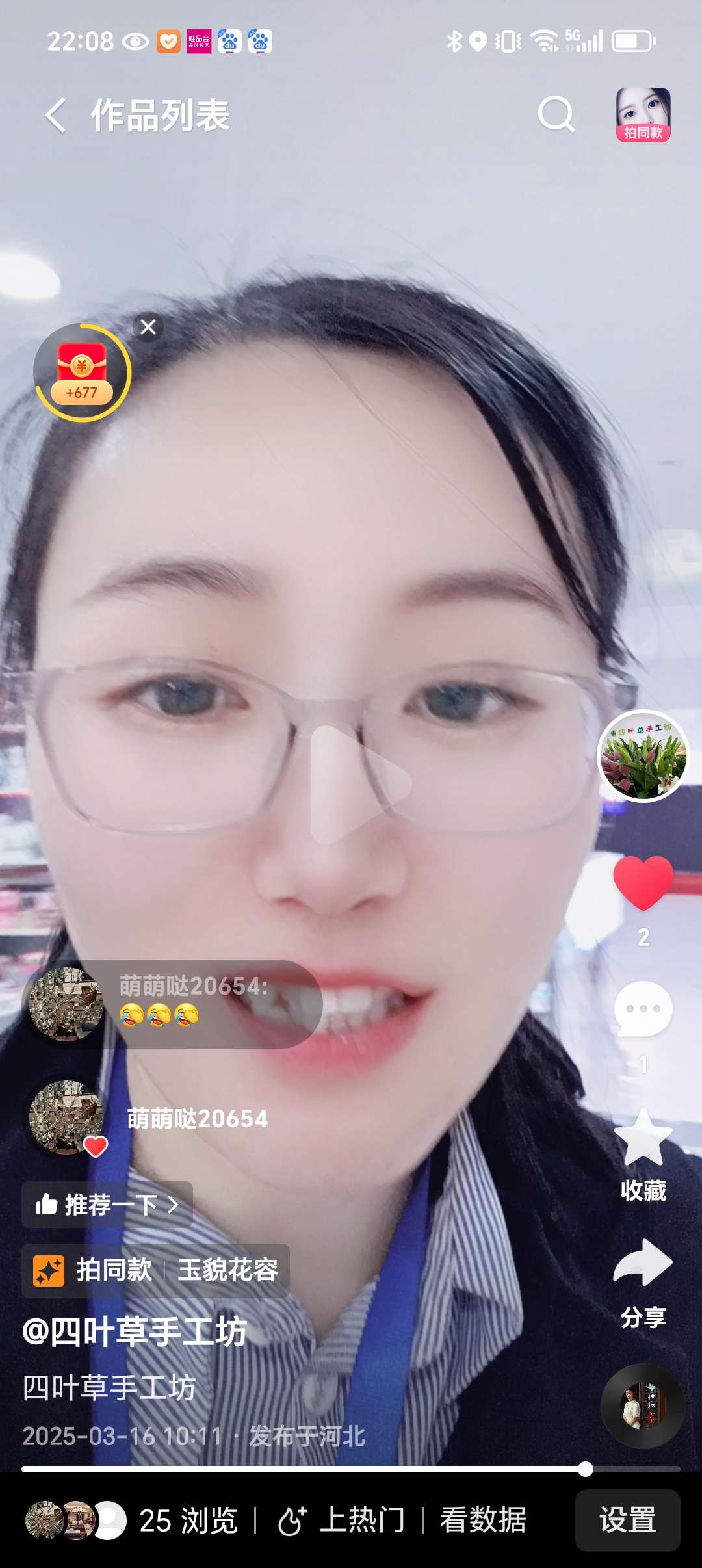Tap the 推荐一下 recommend button

(107, 1205)
